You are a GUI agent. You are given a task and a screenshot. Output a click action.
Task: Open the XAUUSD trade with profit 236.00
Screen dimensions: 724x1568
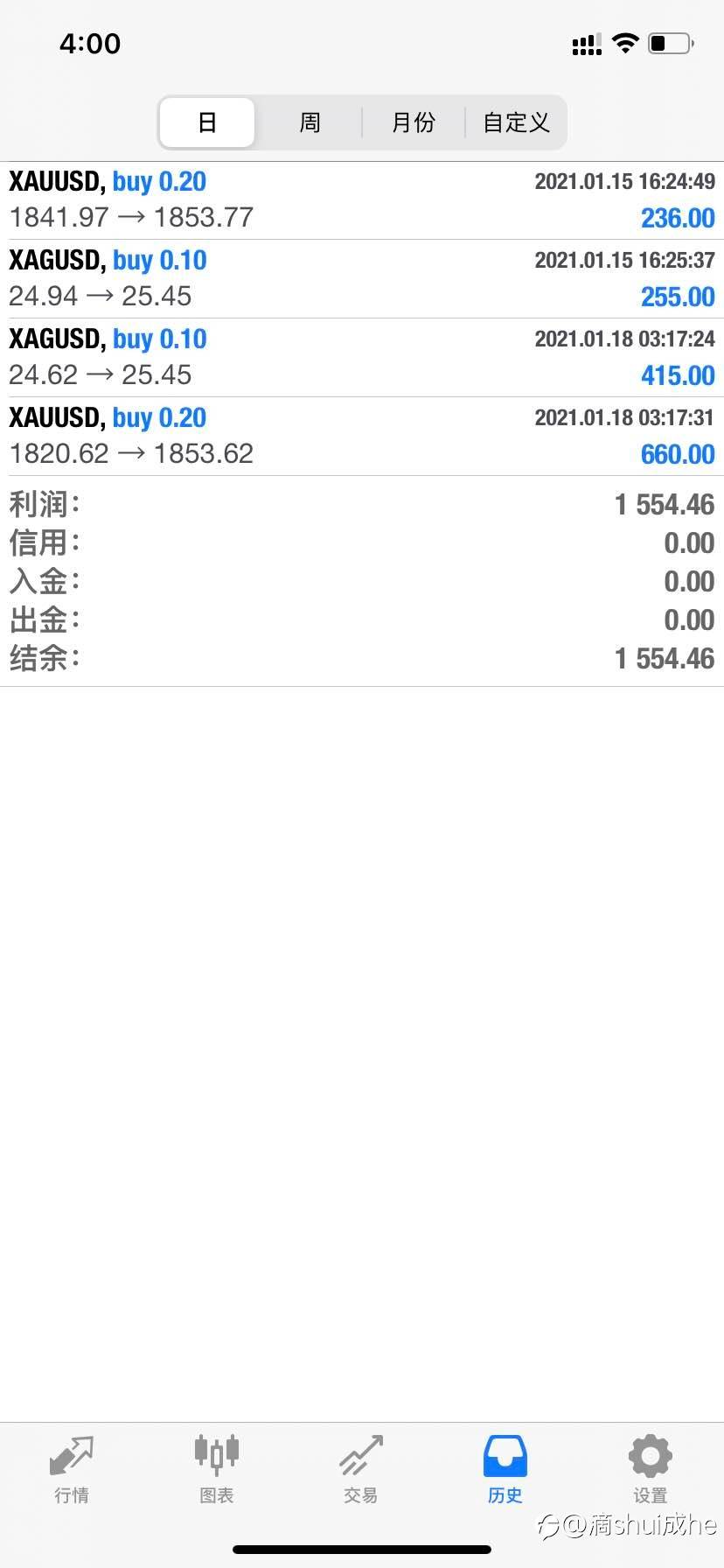pyautogui.click(x=362, y=200)
